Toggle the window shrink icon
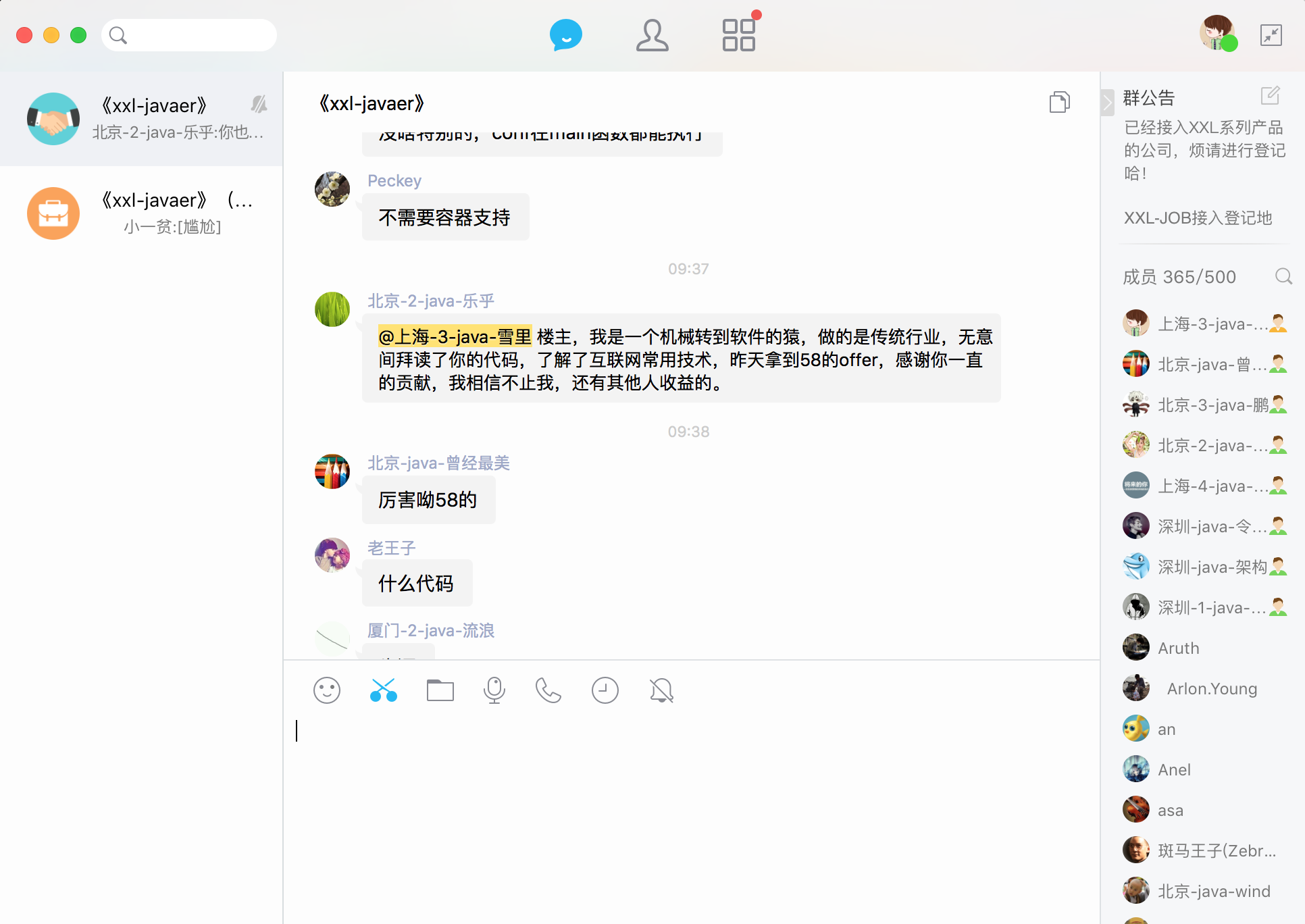The width and height of the screenshot is (1305, 924). tap(1271, 35)
